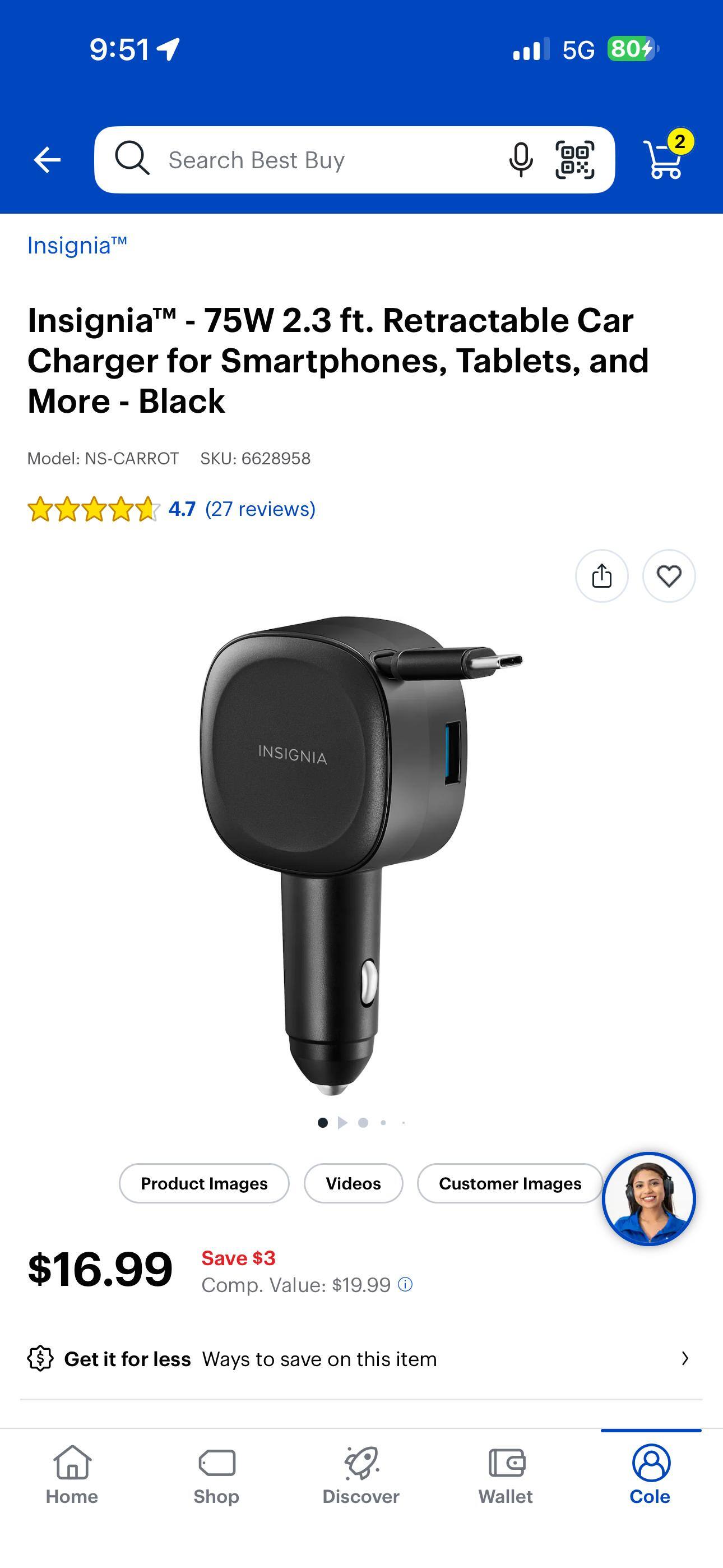Go to the Wallet tab
The image size is (723, 1568).
coord(505,1473)
